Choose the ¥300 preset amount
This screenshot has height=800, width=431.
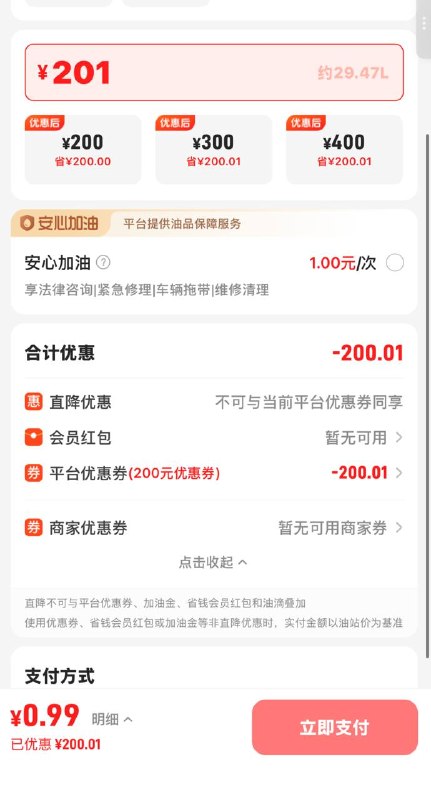pos(214,149)
